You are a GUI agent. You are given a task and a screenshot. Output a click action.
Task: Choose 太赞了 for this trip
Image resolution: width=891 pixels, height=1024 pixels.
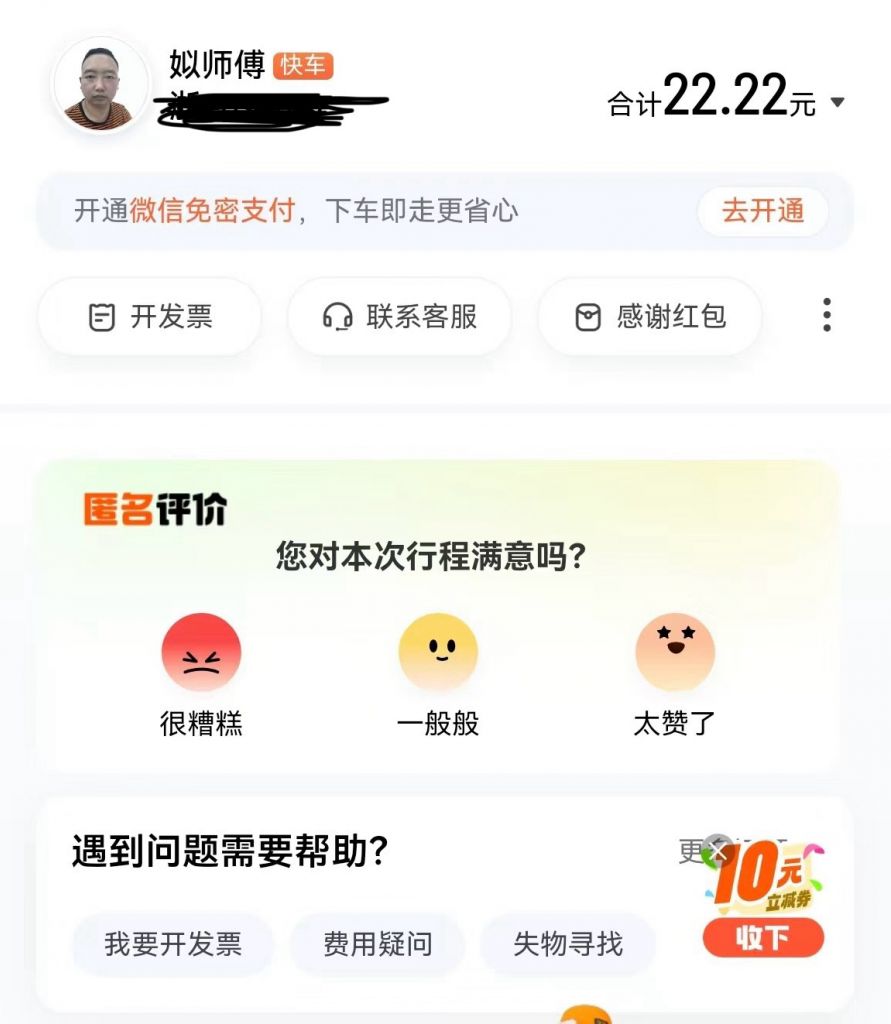pos(675,653)
